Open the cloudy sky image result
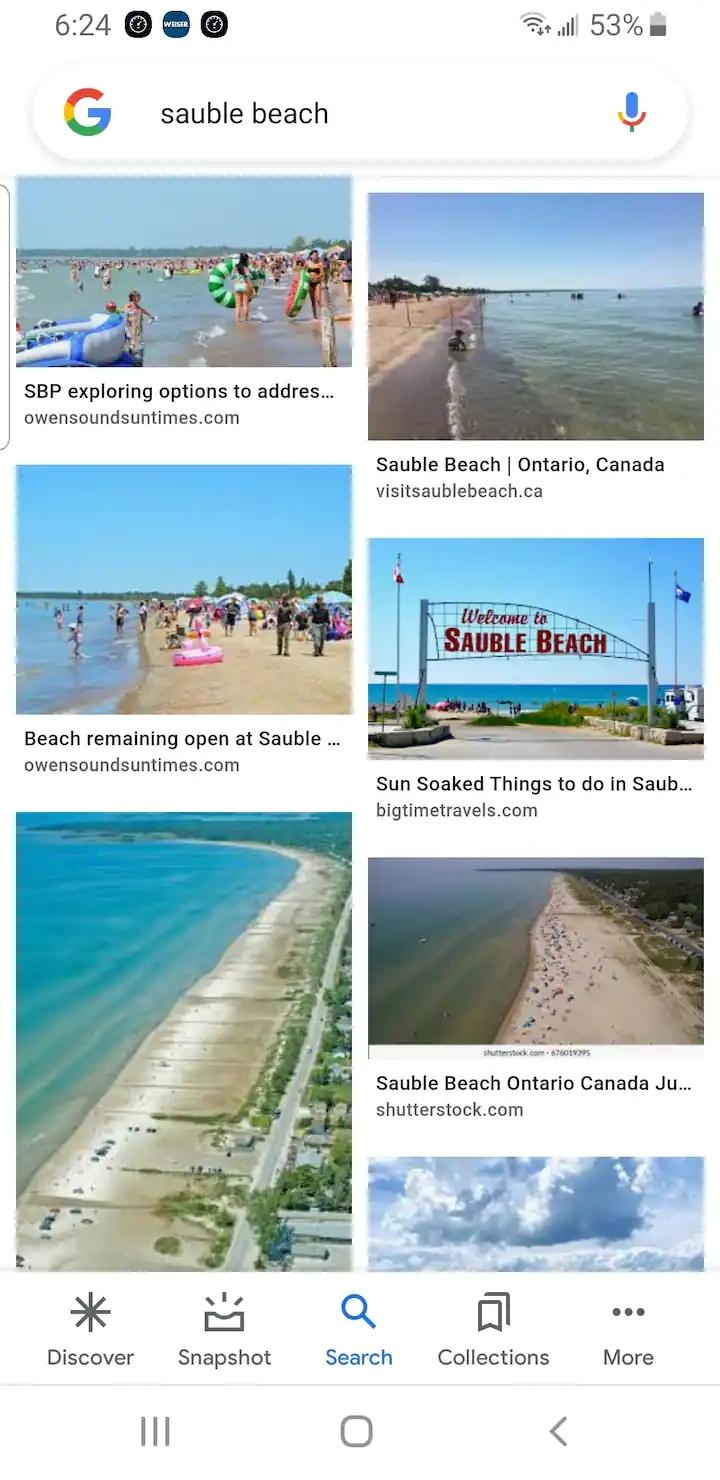Viewport: 720px width, 1480px height. click(535, 1212)
